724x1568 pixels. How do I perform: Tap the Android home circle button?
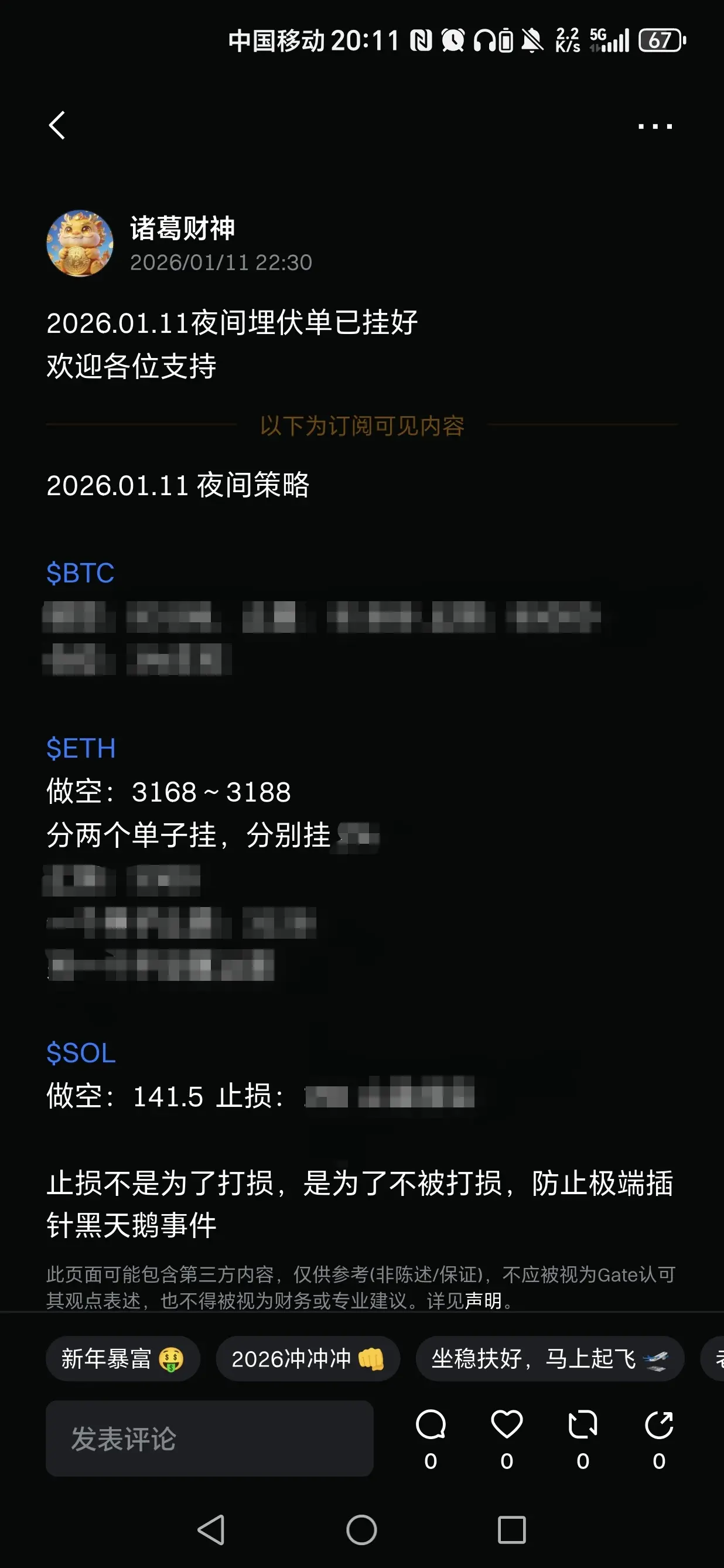(x=362, y=1531)
